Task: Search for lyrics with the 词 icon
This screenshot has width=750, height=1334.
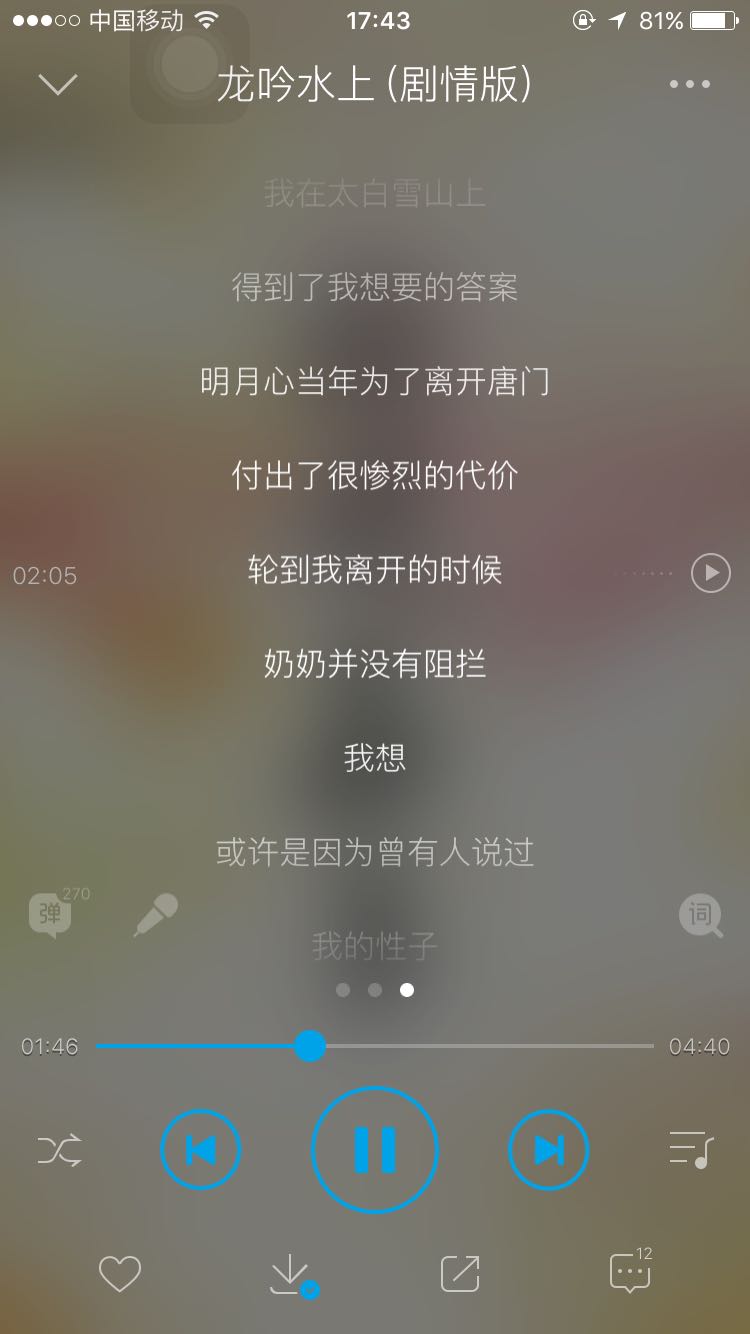Action: (700, 915)
